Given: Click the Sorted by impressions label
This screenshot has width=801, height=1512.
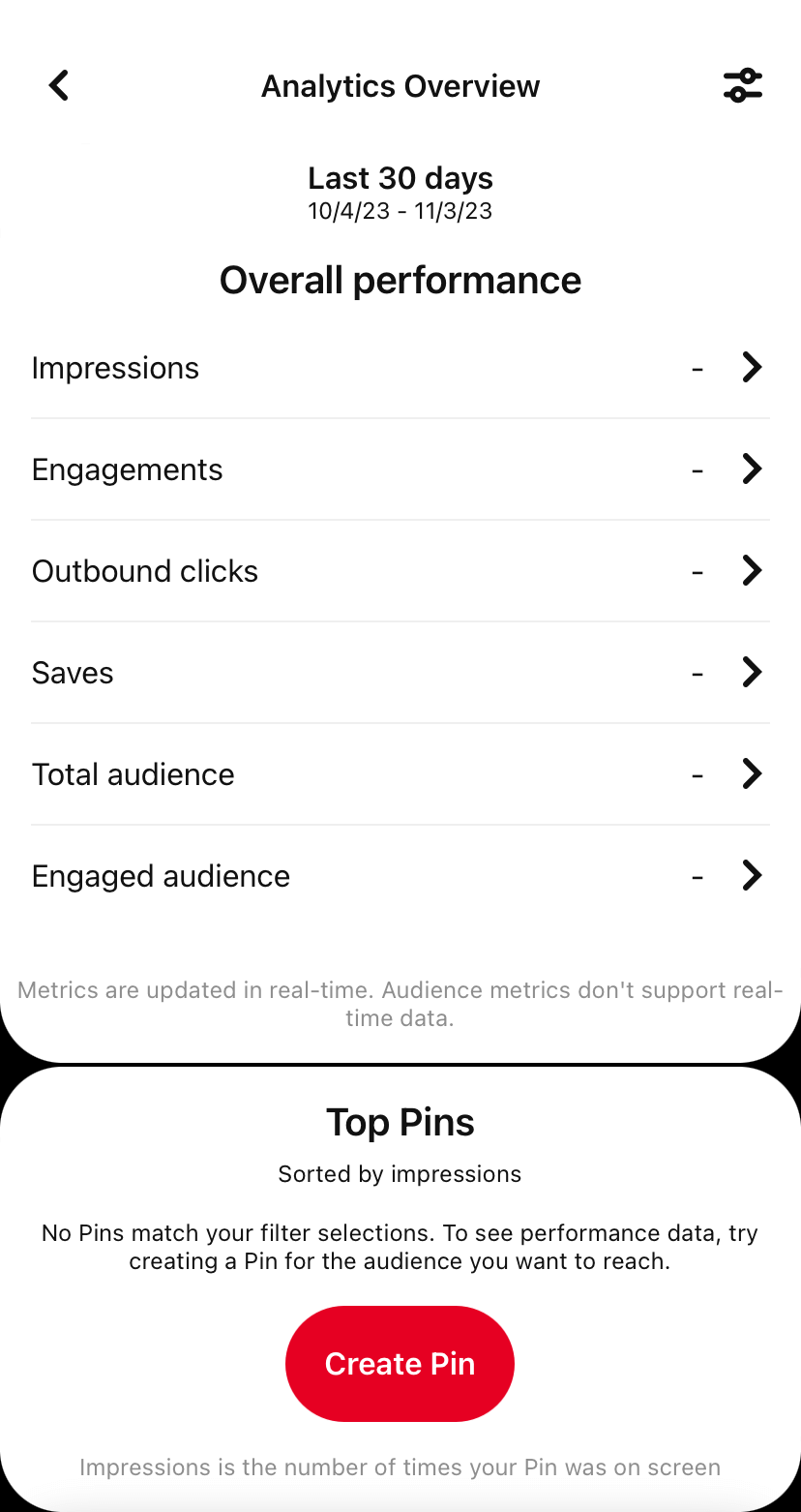Looking at the screenshot, I should (400, 1173).
